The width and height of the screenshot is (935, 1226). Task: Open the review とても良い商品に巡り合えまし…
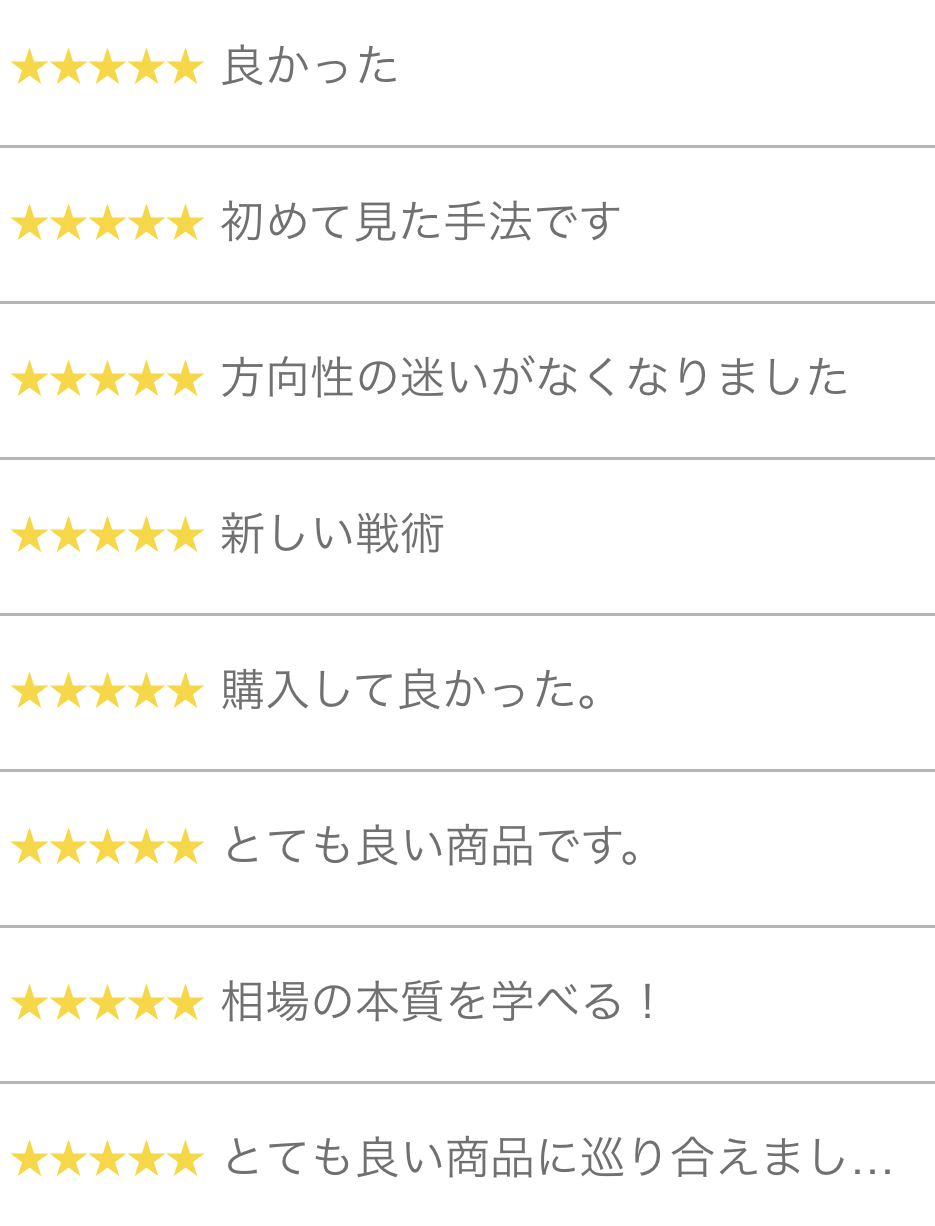tap(556, 1158)
